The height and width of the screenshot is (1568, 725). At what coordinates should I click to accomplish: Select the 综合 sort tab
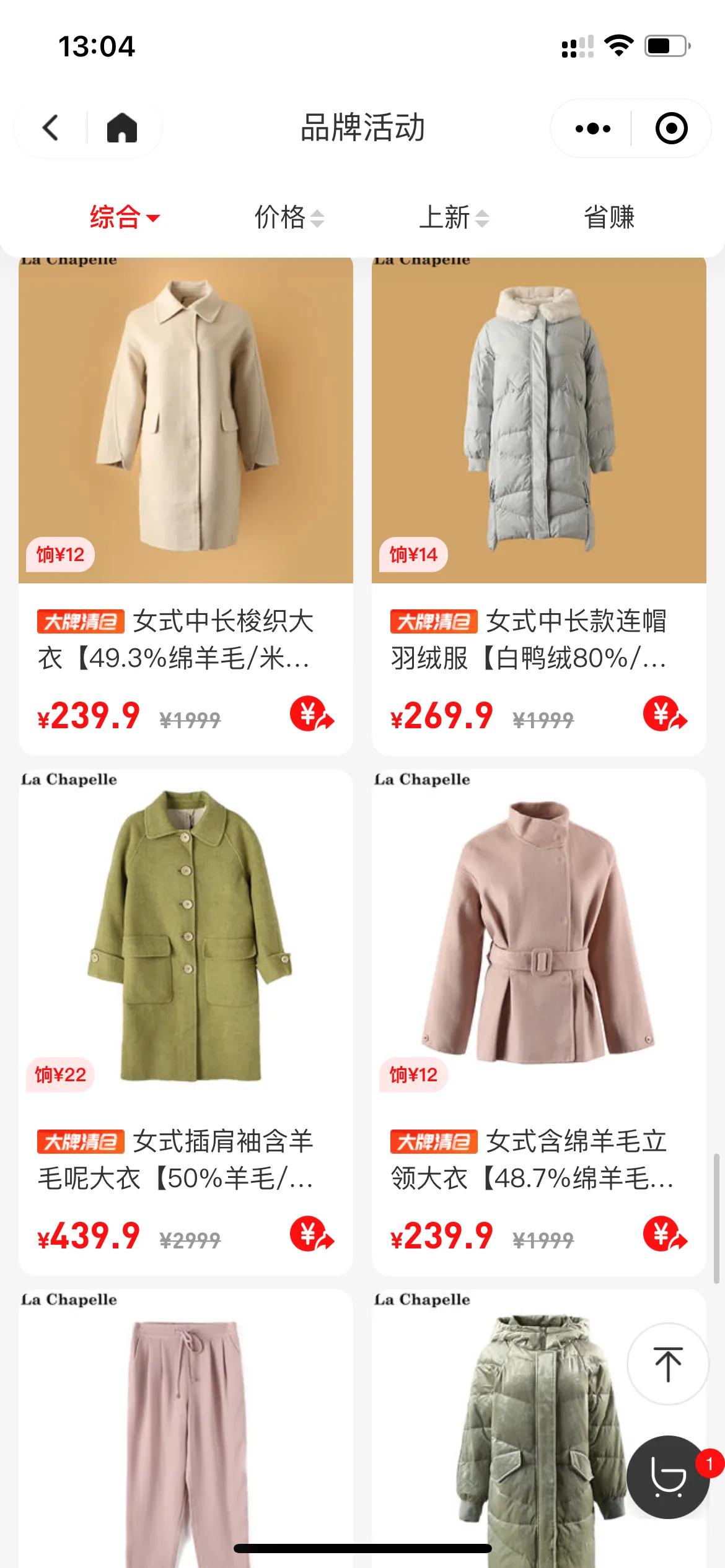[124, 217]
